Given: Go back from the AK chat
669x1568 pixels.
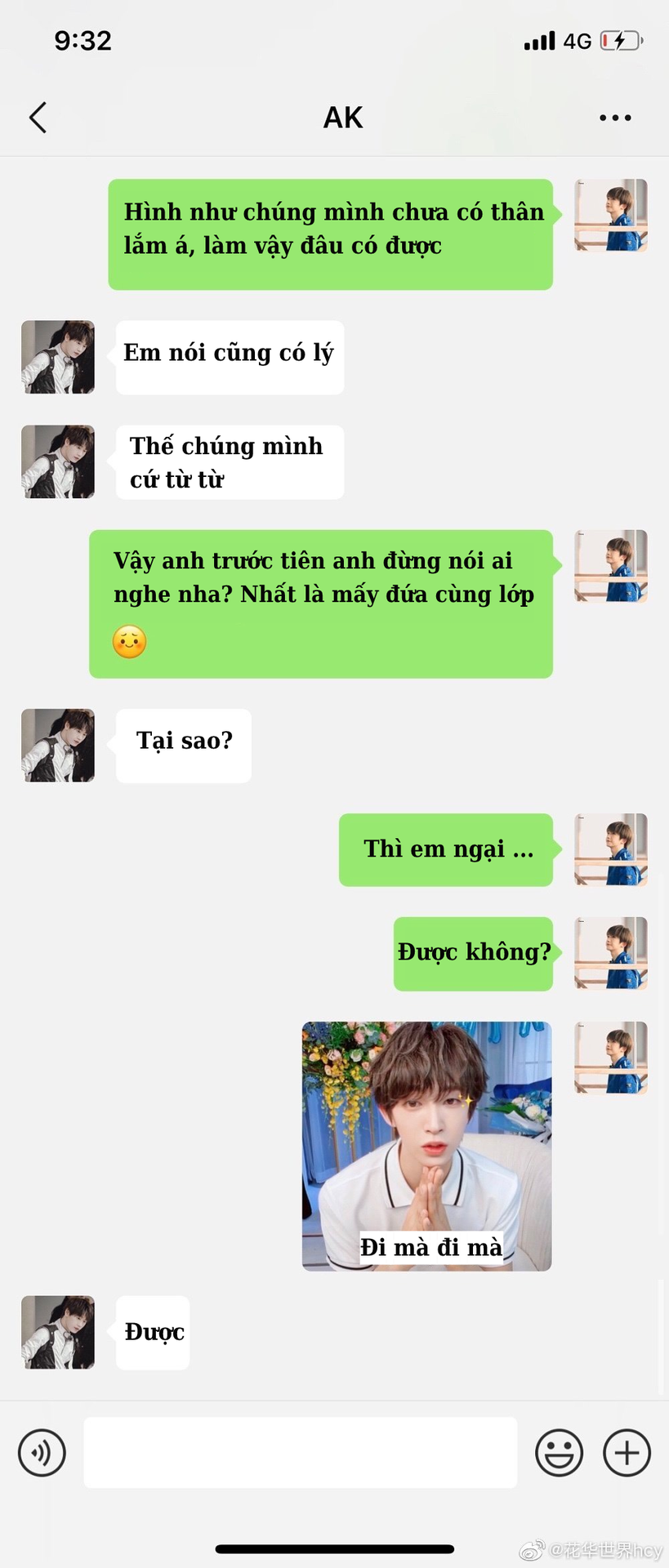Looking at the screenshot, I should pos(38,118).
